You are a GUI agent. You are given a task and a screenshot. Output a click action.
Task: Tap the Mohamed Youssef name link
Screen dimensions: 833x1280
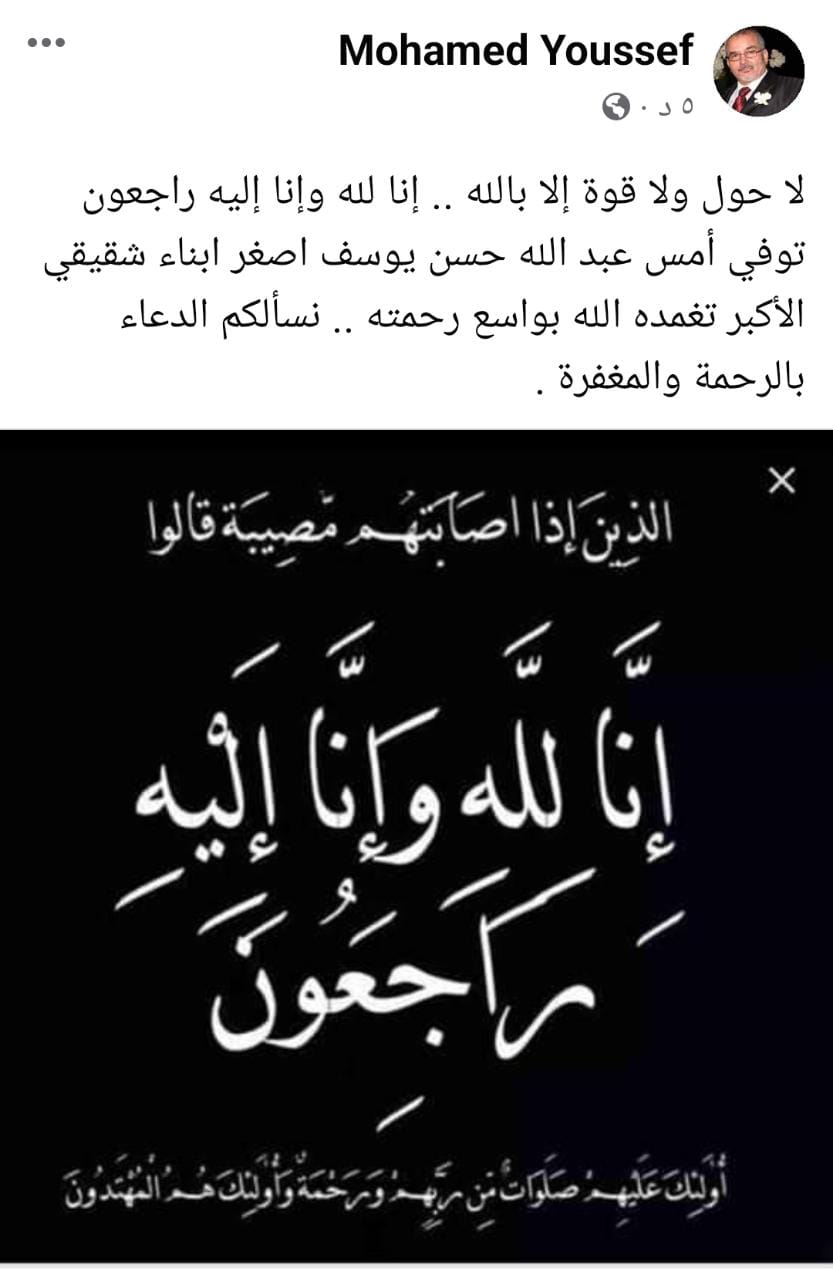(516, 50)
